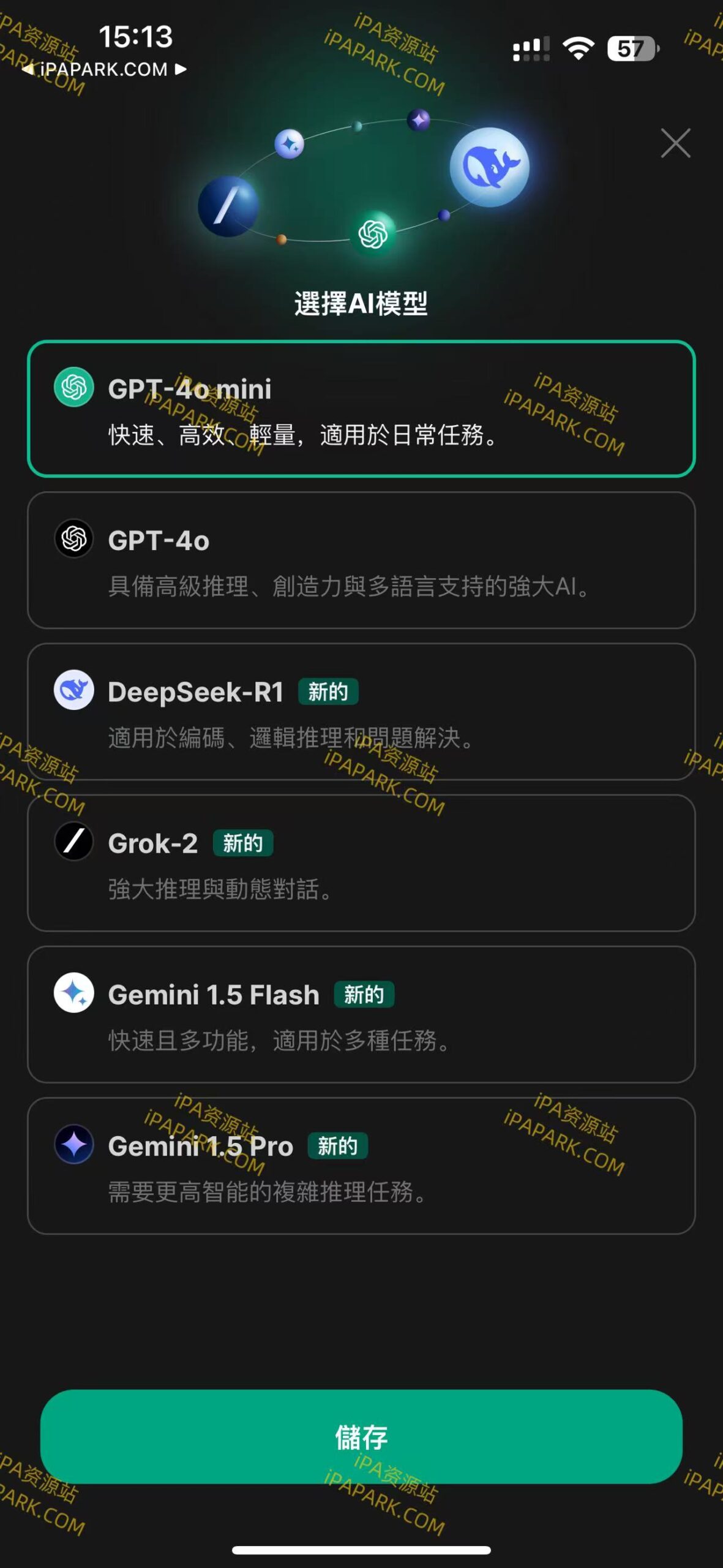Click the Grok-2 slash logo icon
Viewport: 723px width, 1568px height.
tap(73, 843)
